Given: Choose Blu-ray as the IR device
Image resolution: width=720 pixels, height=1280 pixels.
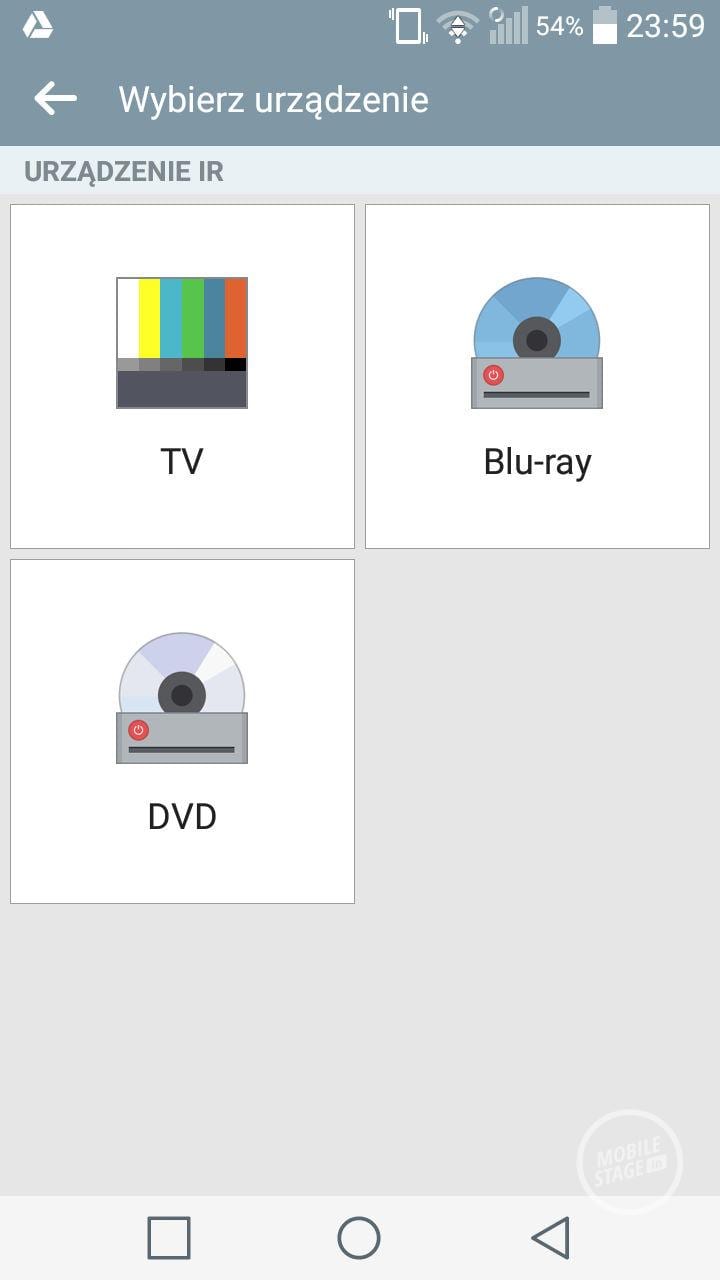Looking at the screenshot, I should tap(537, 376).
